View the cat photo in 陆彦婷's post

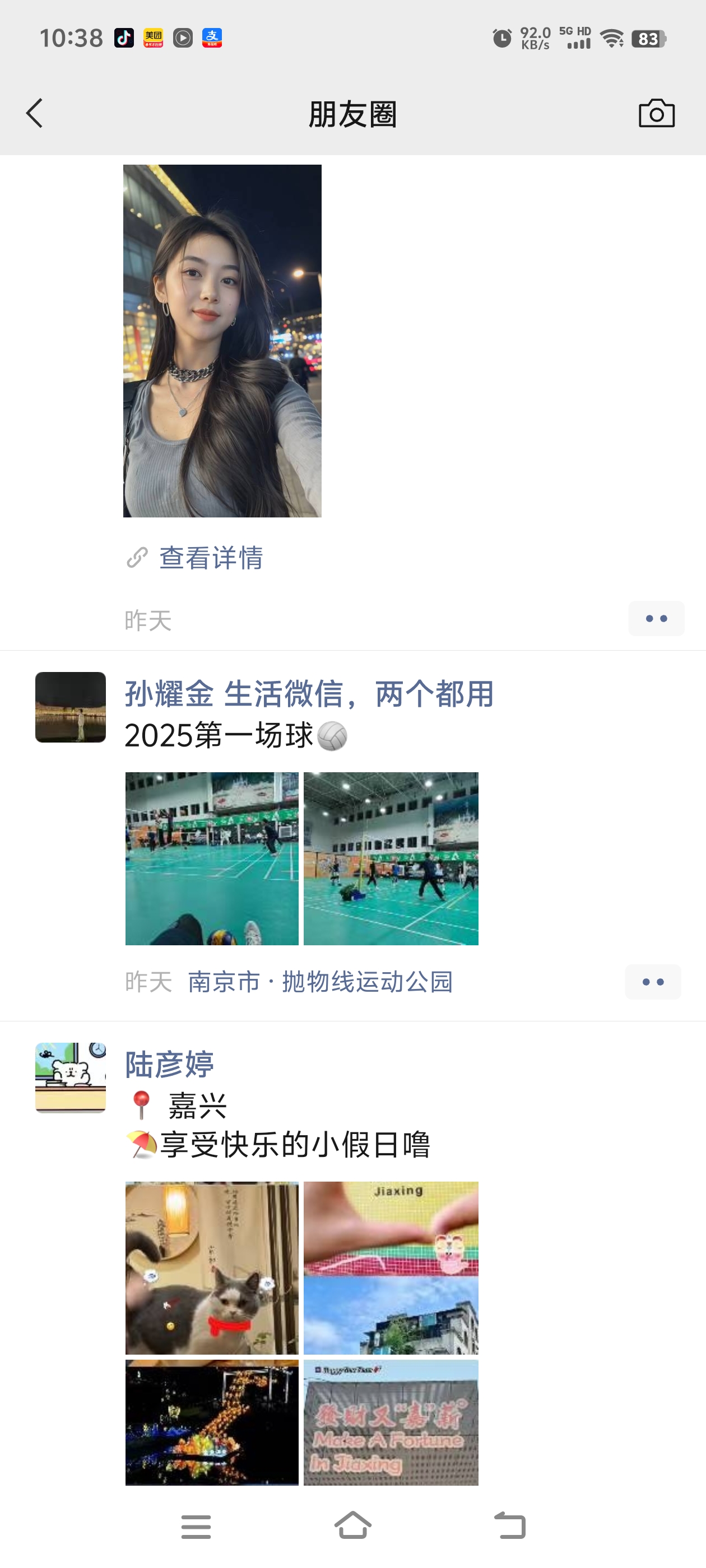(x=212, y=1268)
